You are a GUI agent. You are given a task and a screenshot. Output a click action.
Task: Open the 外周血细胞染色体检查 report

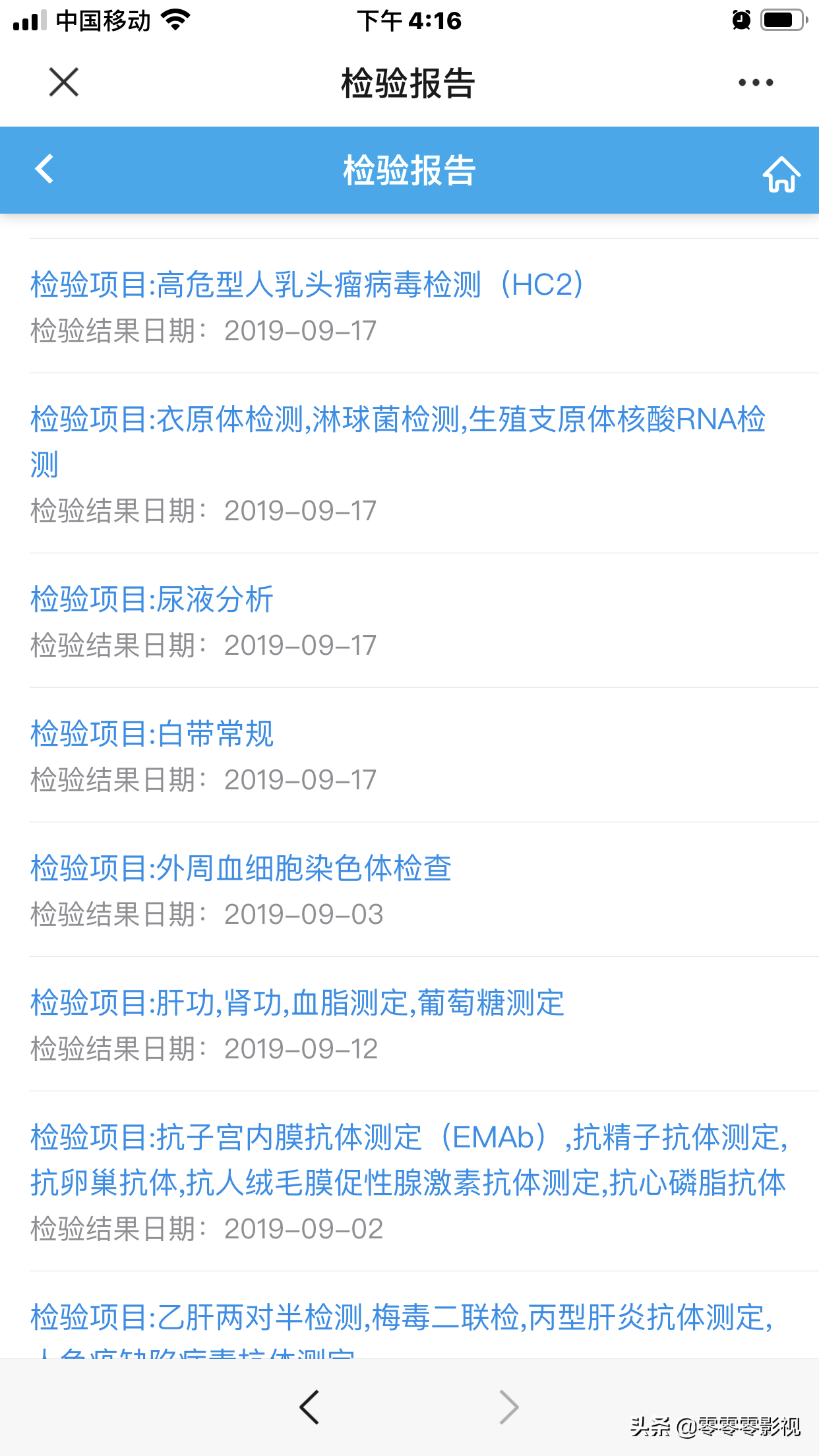[x=241, y=868]
